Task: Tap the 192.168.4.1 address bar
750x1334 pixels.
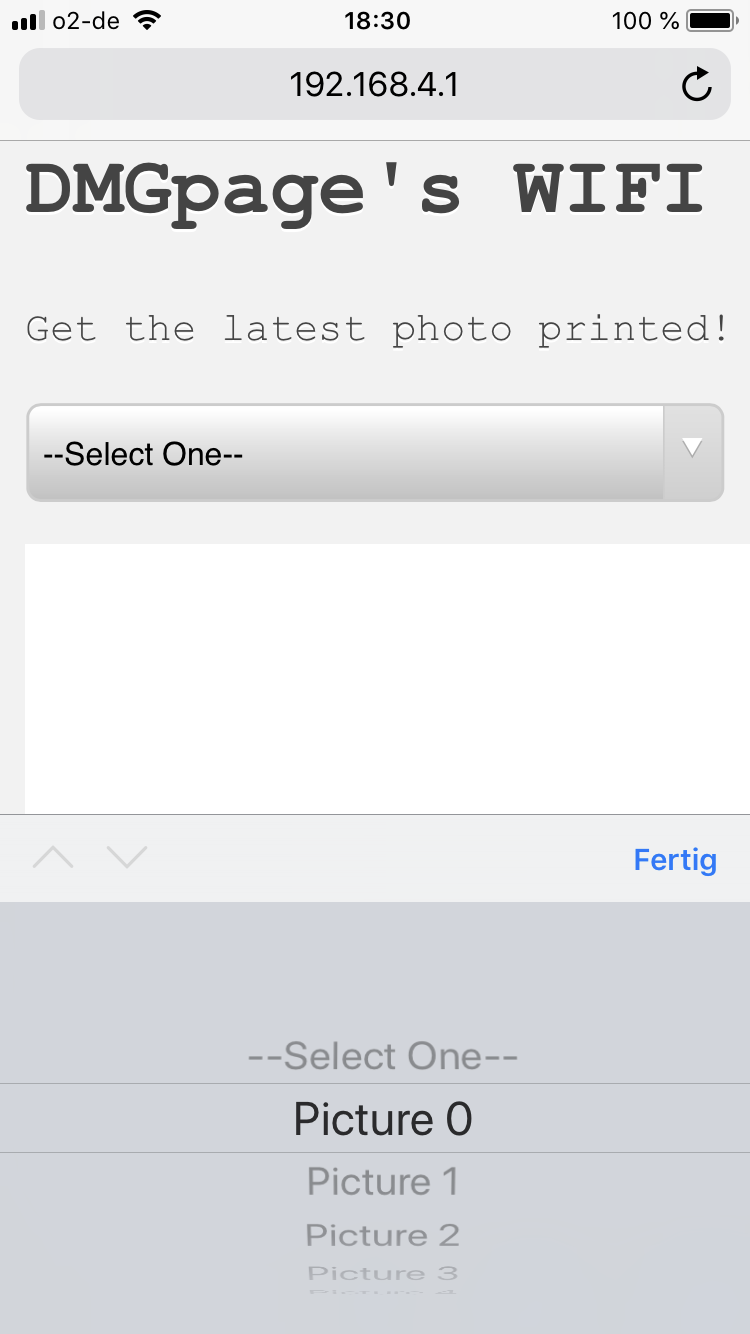Action: click(374, 85)
